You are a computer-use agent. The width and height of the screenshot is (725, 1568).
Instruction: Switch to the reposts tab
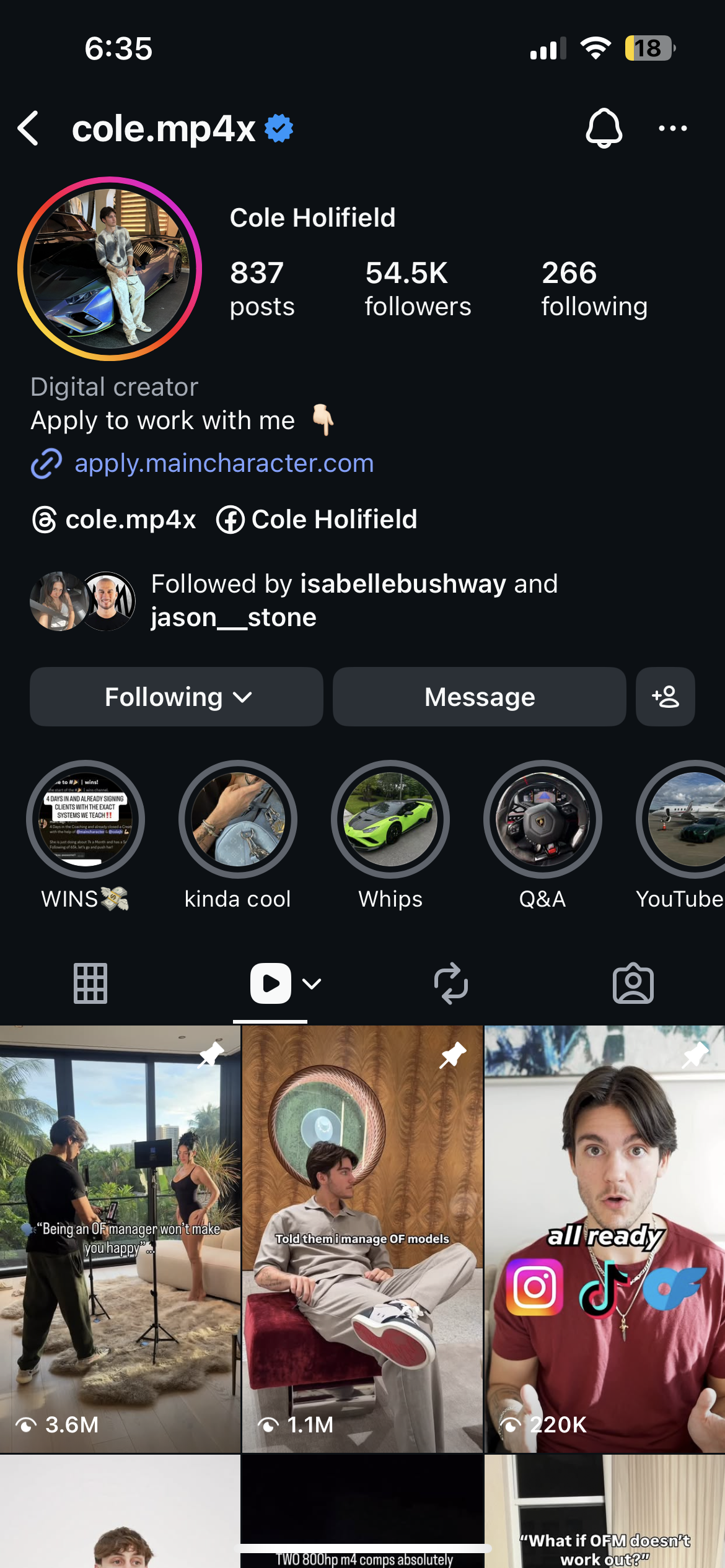450,983
